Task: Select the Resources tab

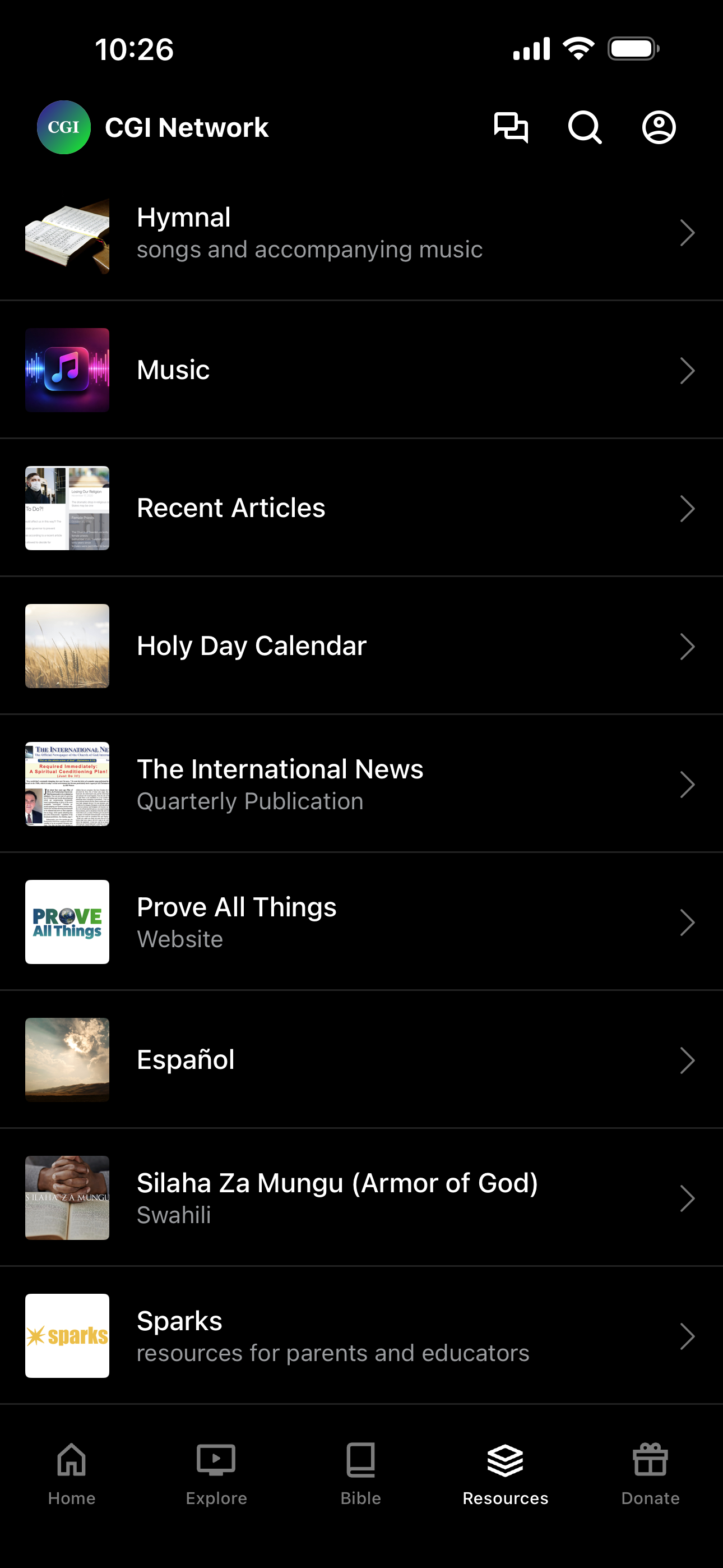Action: (506, 1474)
